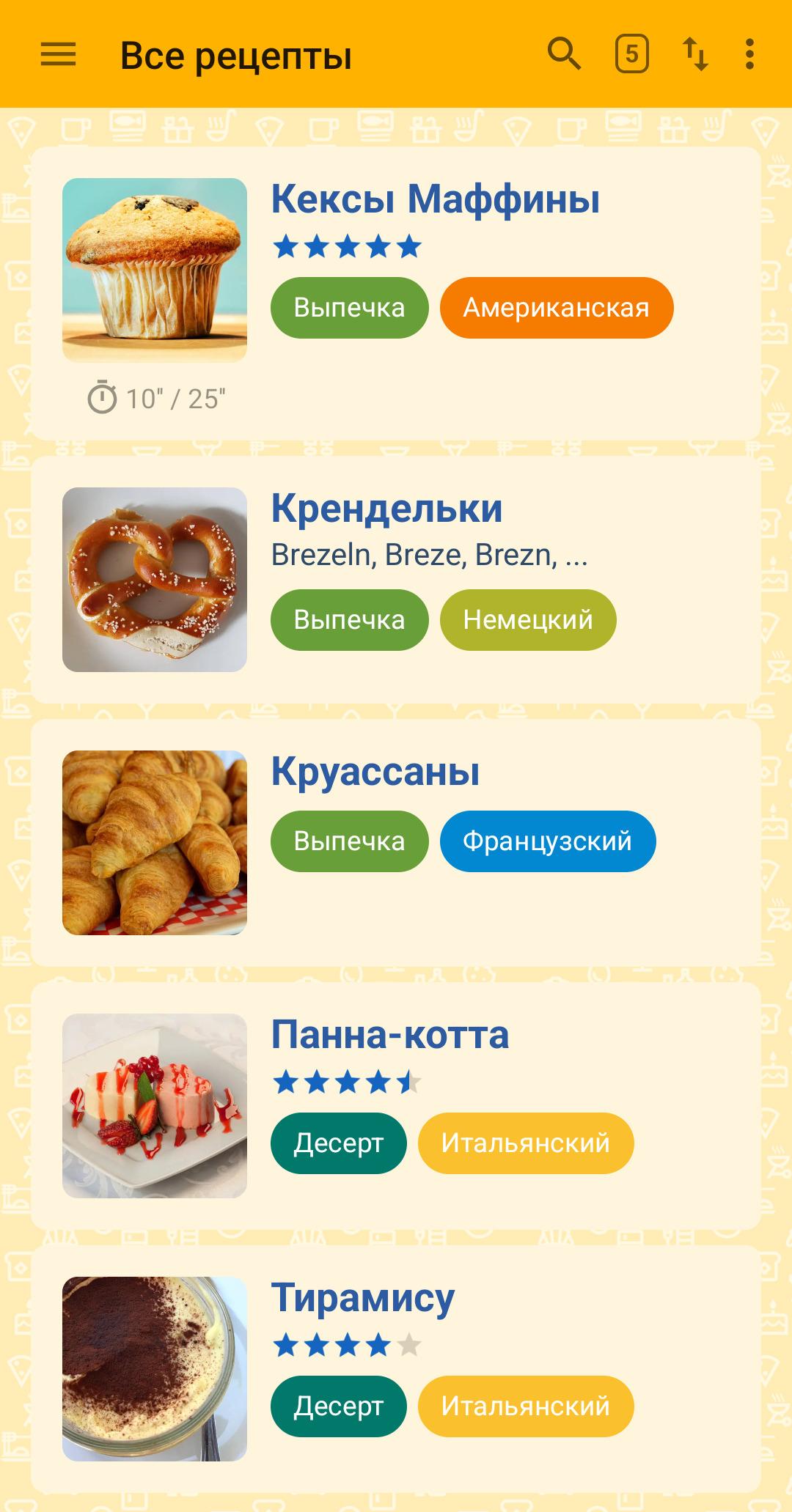Screen dimensions: 792x1512
Task: Open the Крендельки recipe card
Action: click(395, 580)
